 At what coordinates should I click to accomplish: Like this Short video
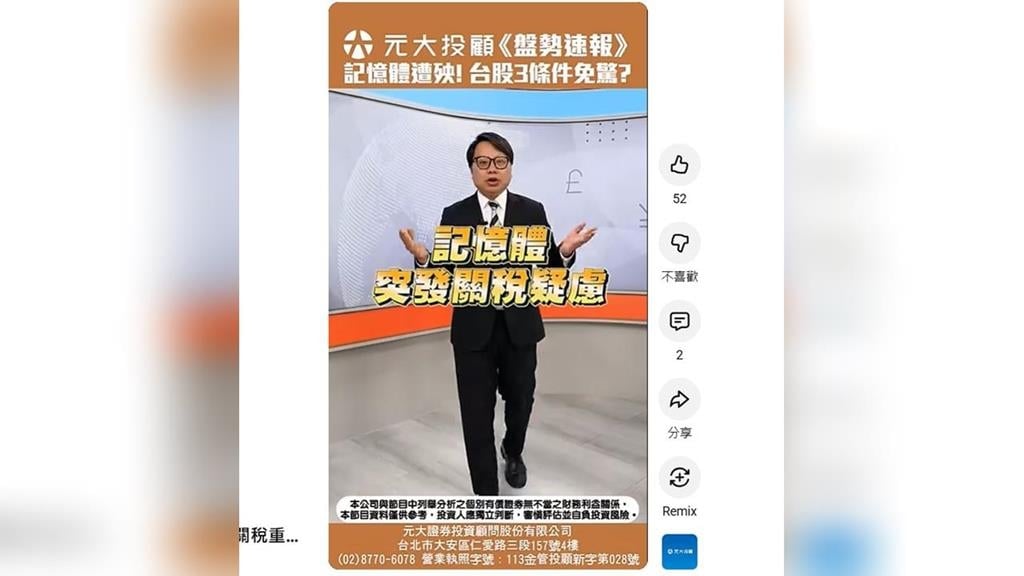coord(679,165)
